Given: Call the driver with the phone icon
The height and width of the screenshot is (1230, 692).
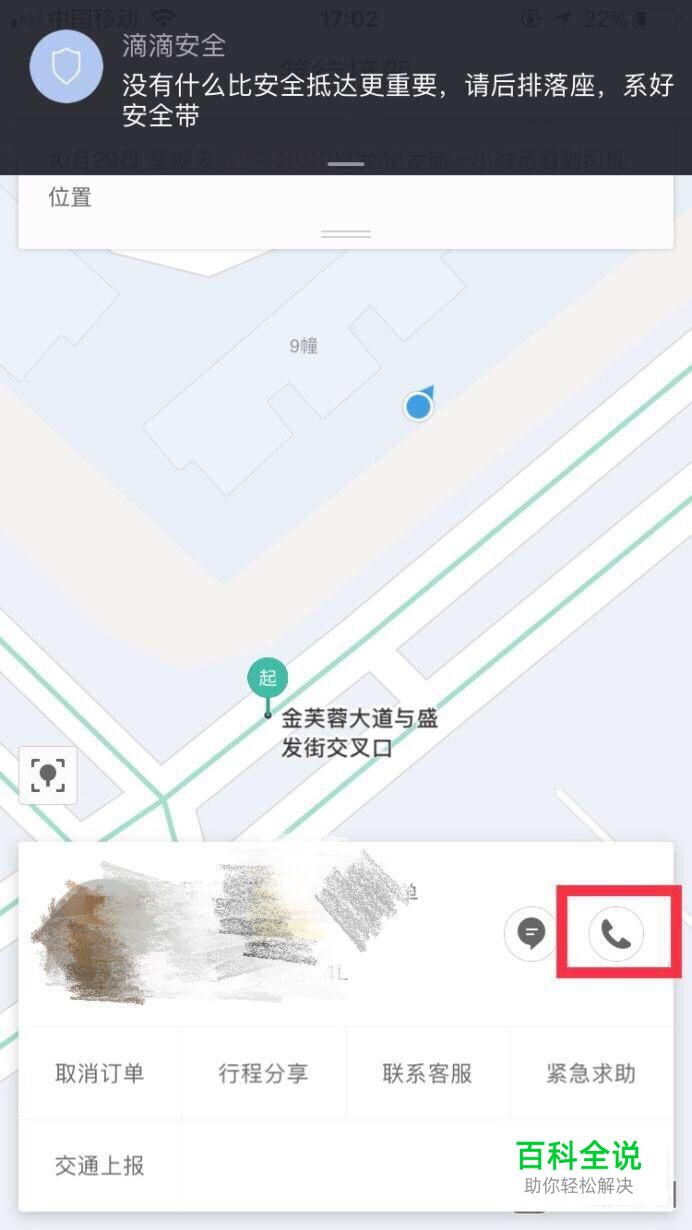Looking at the screenshot, I should coord(616,934).
